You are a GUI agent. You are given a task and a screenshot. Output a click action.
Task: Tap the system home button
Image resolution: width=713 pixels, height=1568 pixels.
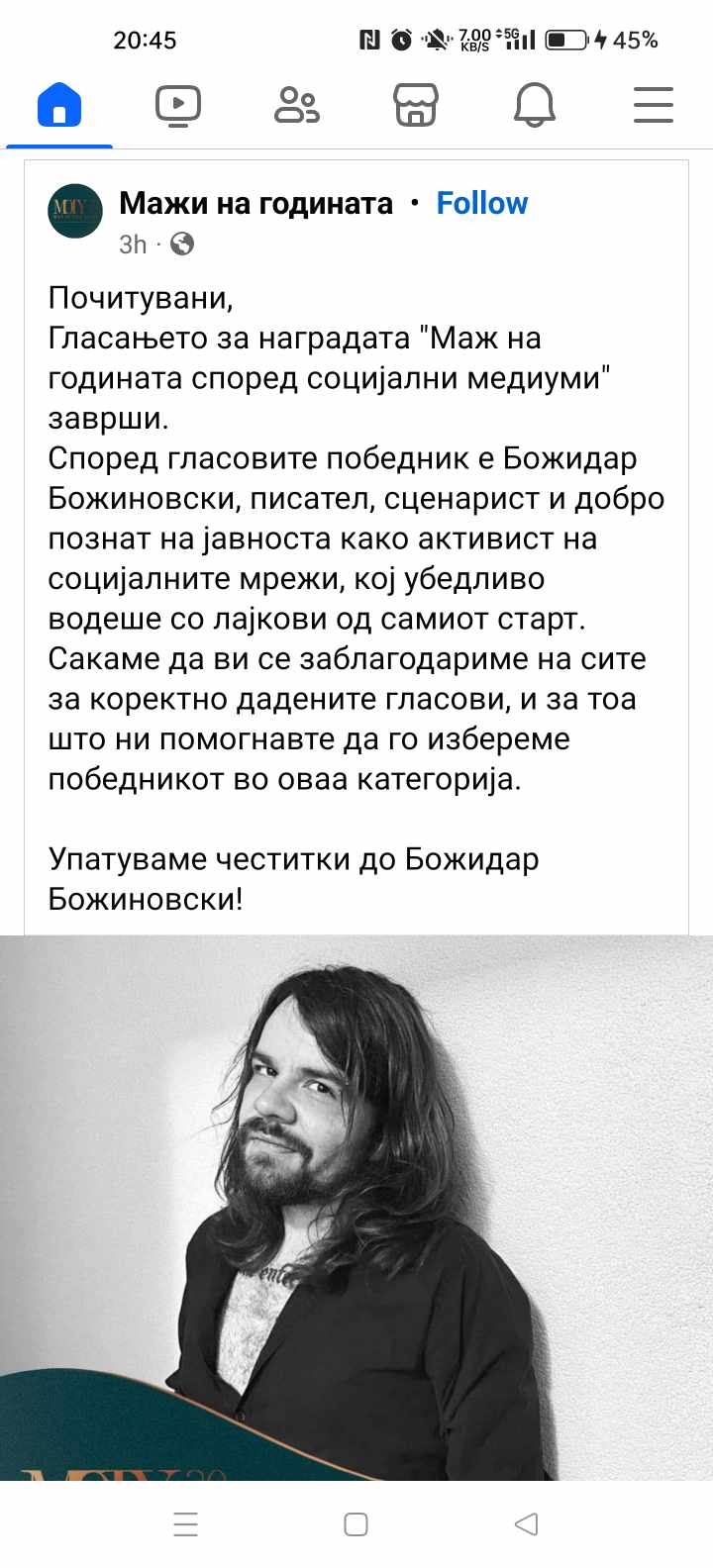coord(356,1524)
